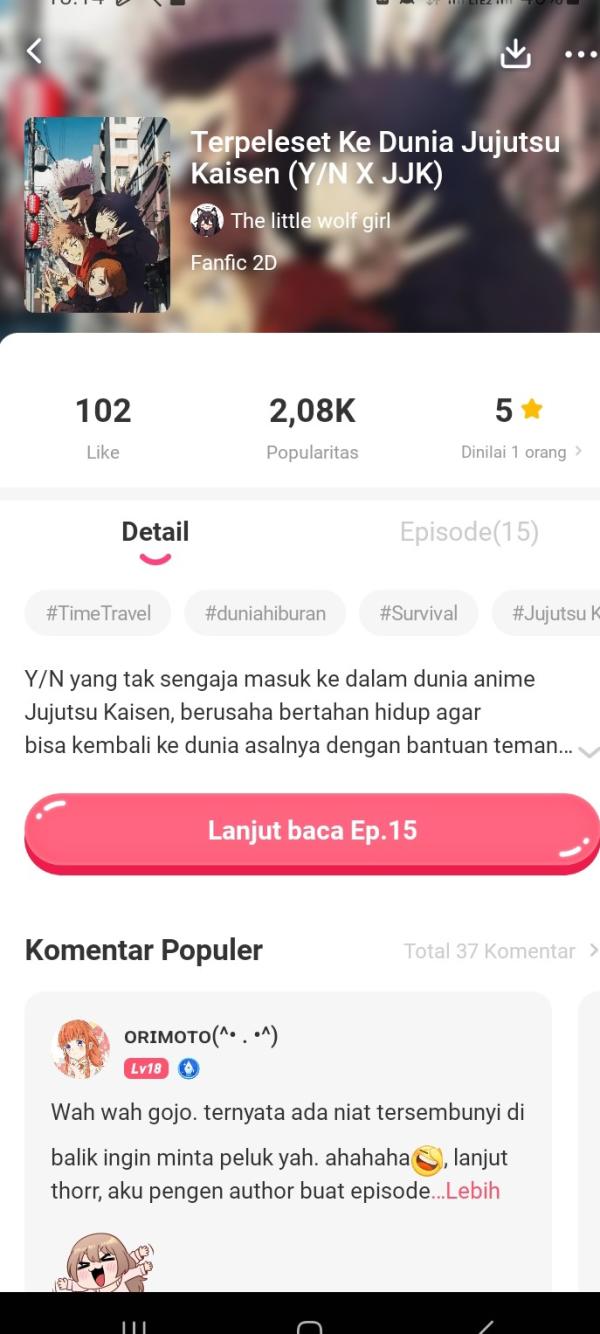This screenshot has height=1334, width=600.
Task: Switch to the Episode(15) tab
Action: tap(469, 532)
